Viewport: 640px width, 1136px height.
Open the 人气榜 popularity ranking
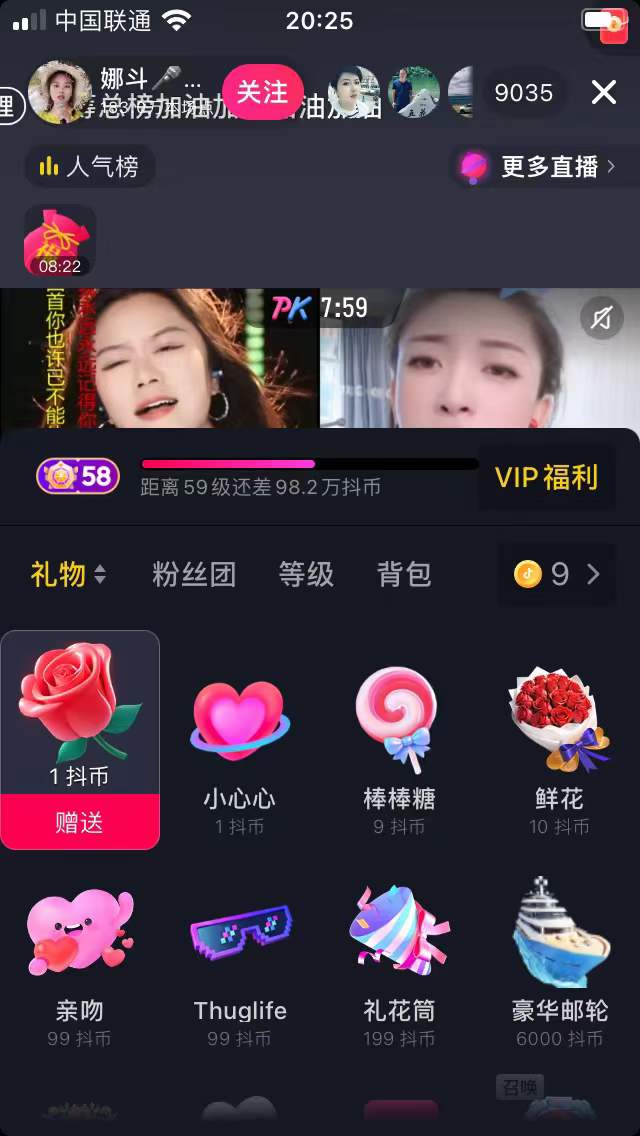[x=89, y=166]
